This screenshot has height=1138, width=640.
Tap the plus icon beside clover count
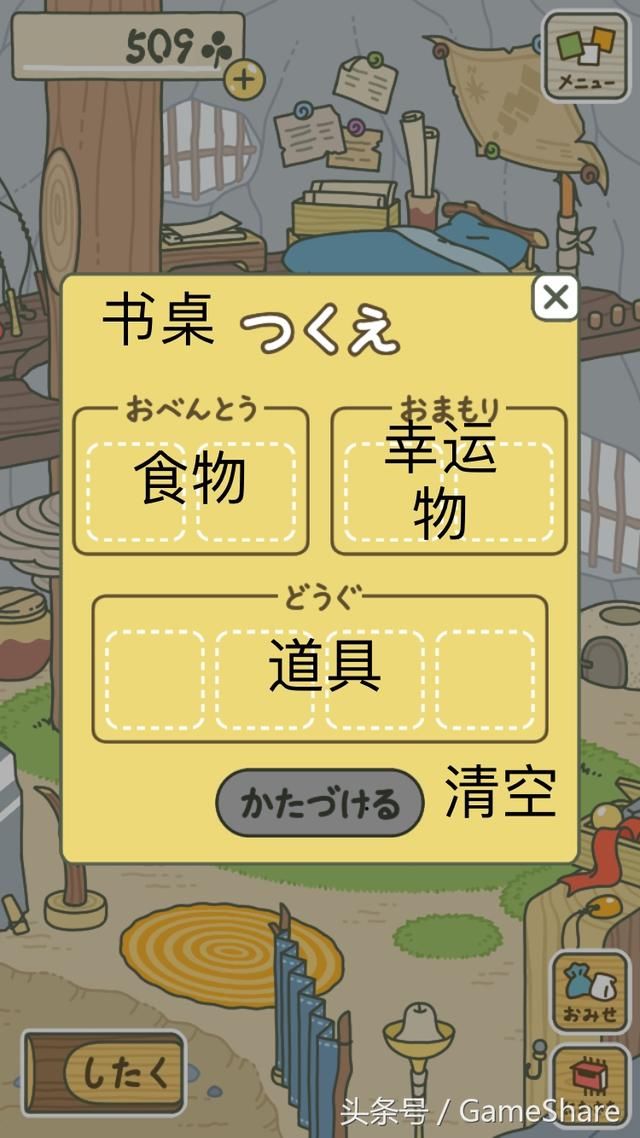(x=244, y=79)
